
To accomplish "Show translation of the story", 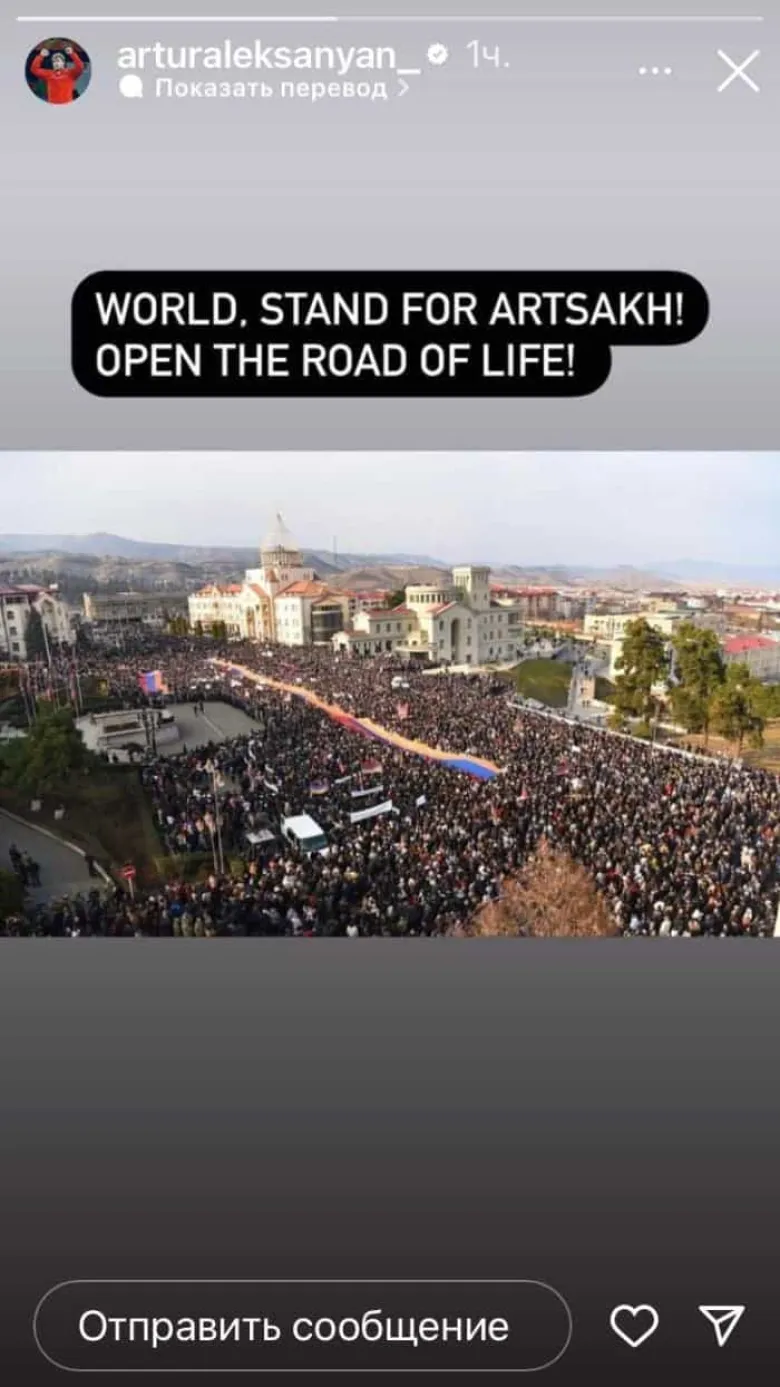I will coord(270,88).
